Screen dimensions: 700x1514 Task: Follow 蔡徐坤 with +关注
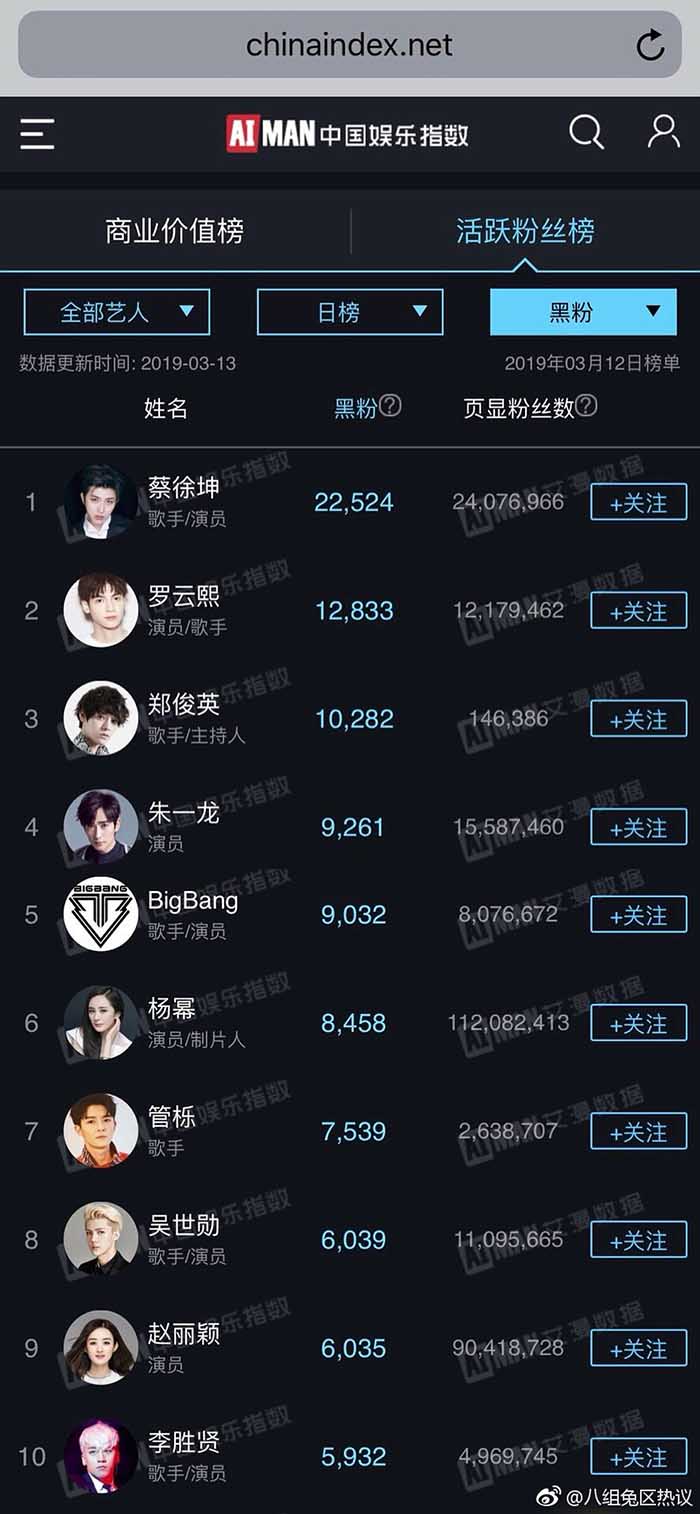(x=638, y=503)
